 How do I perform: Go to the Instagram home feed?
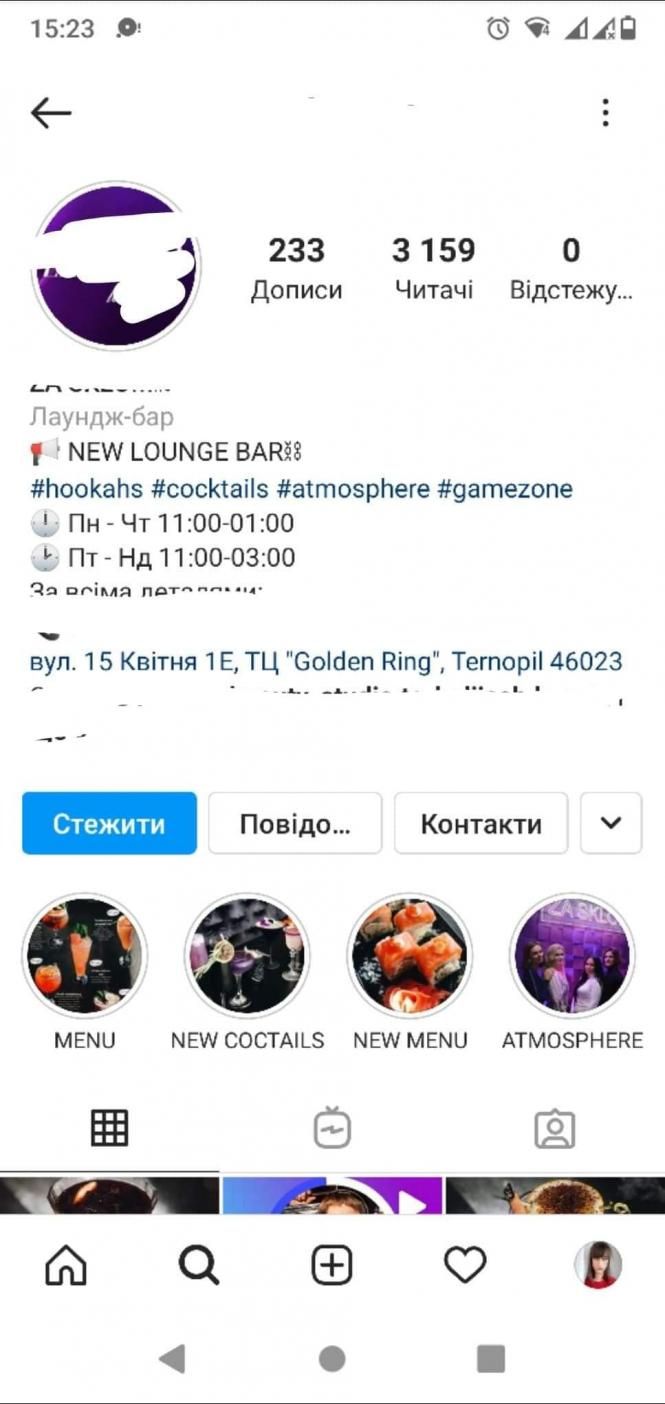pos(66,1266)
